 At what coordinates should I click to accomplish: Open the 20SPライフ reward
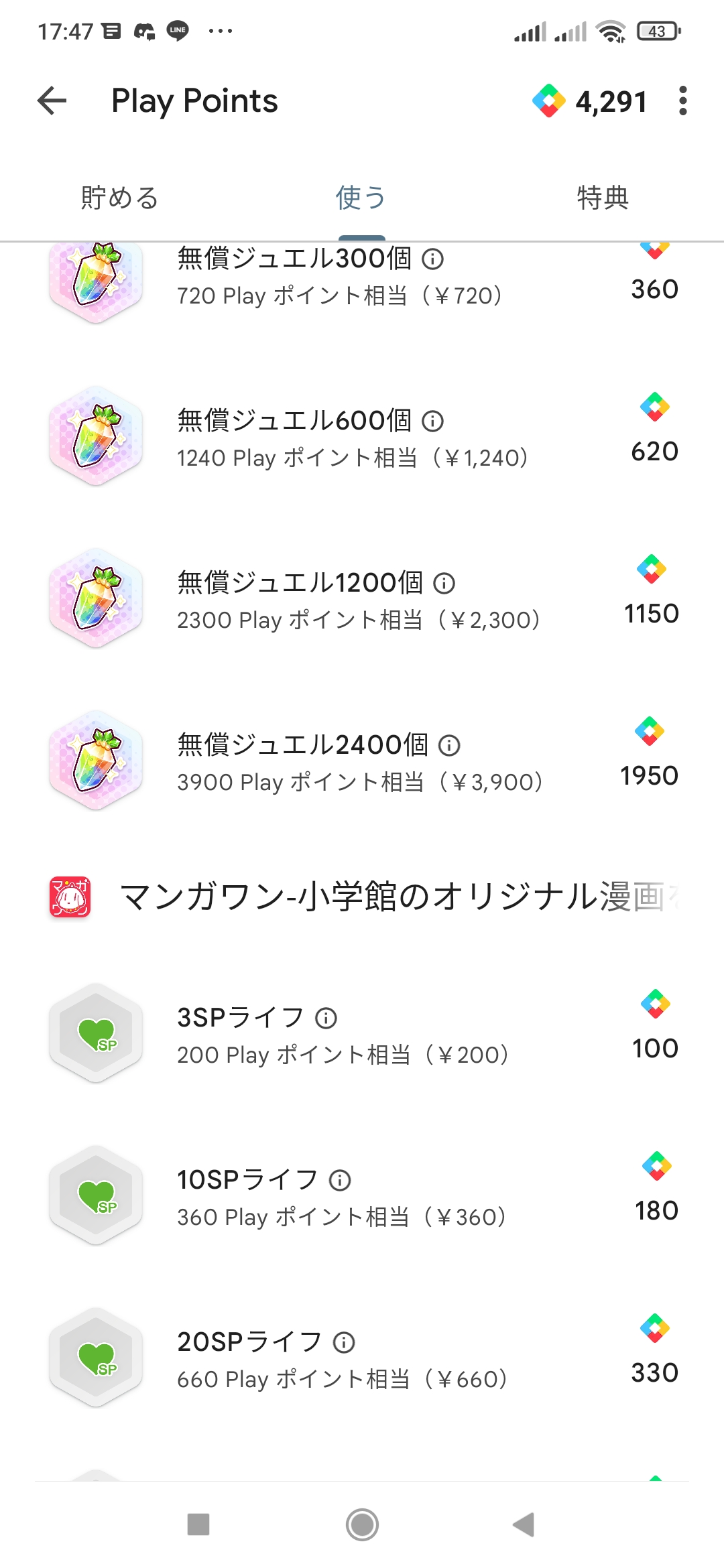(362, 1358)
